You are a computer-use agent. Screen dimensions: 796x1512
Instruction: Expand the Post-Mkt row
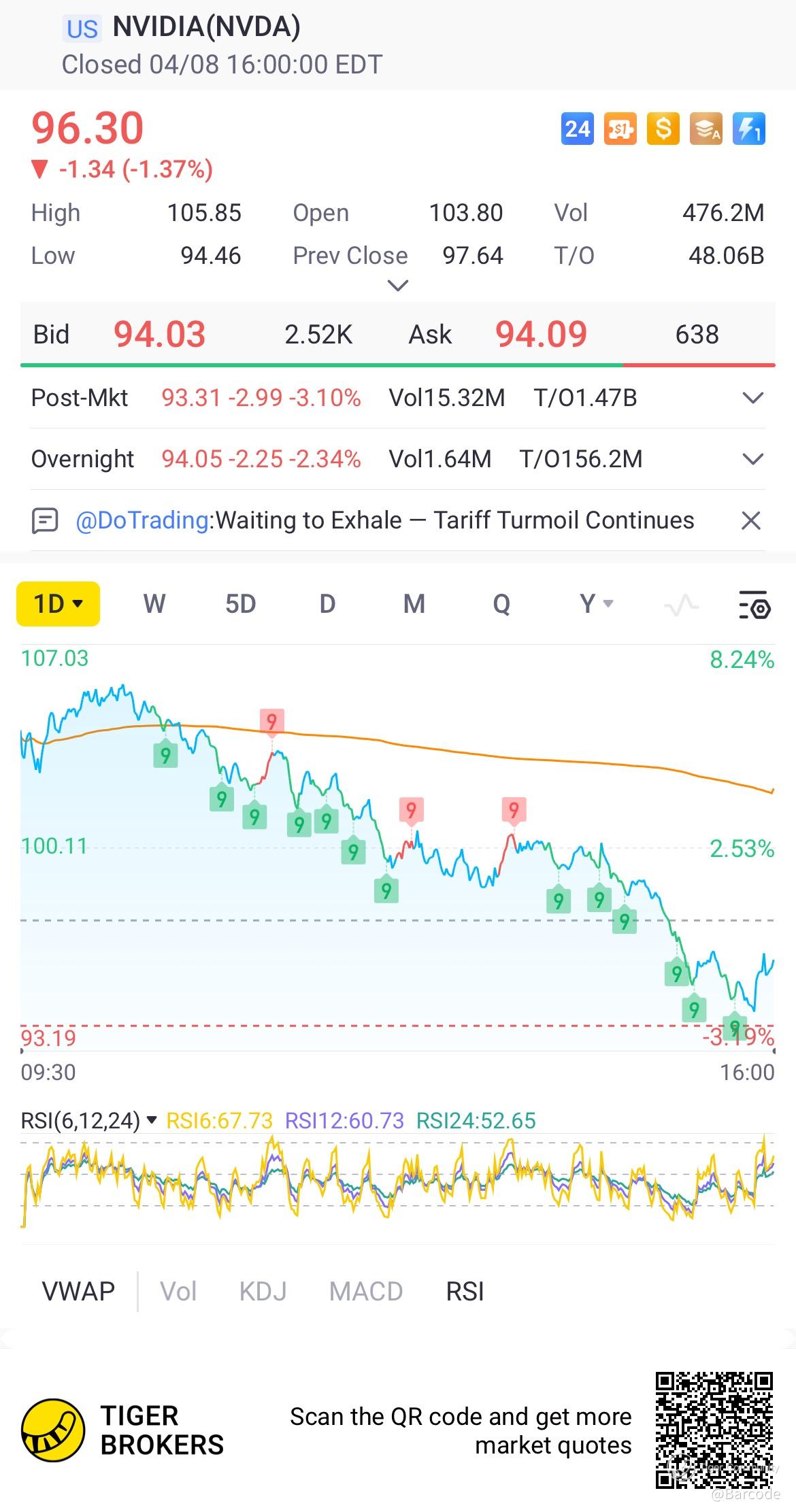pos(752,398)
